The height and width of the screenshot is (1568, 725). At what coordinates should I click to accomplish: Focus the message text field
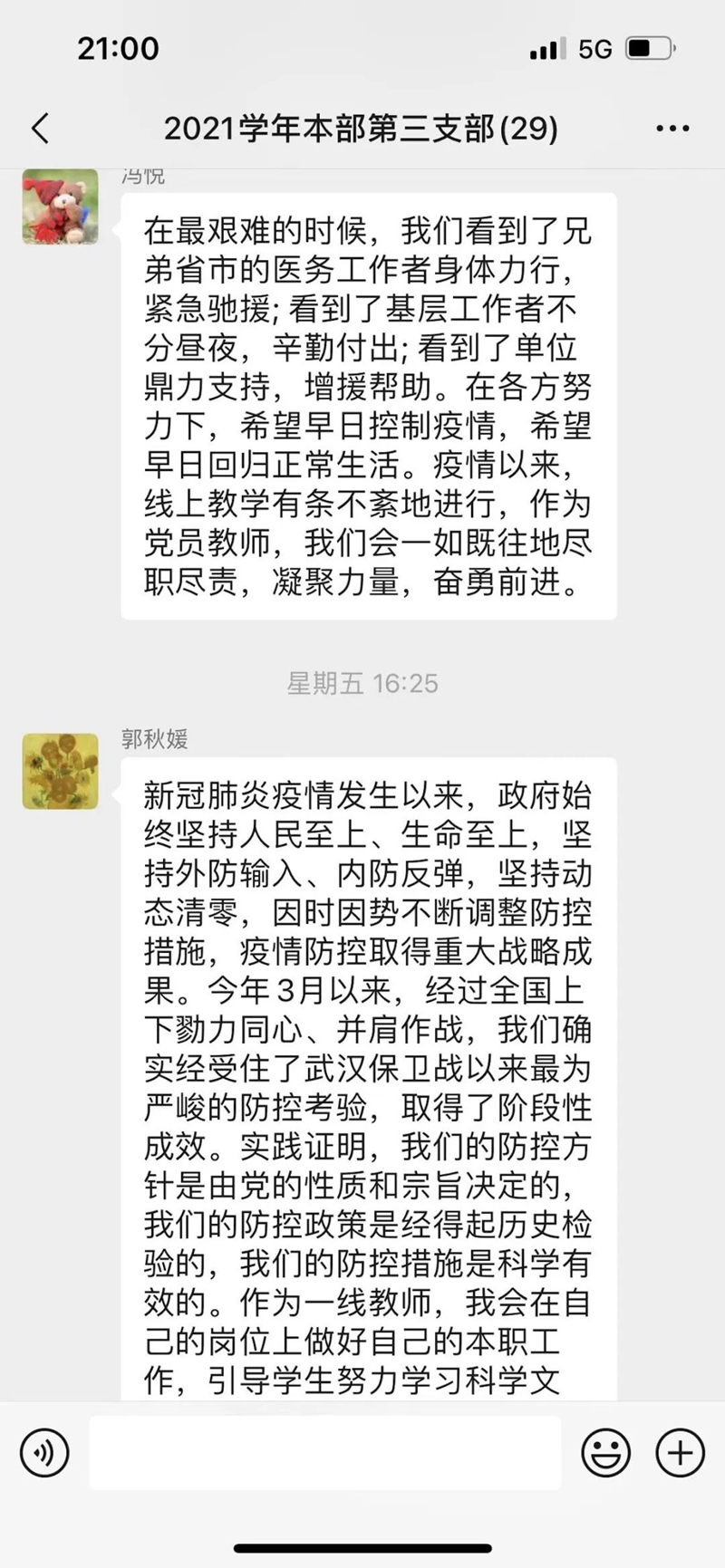324,1453
